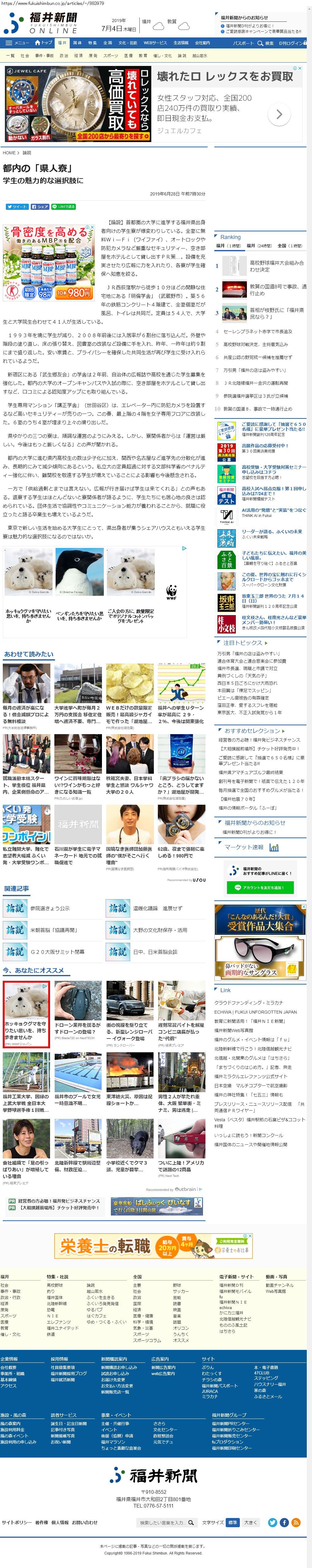
Task: Switch ranking to 福井(24時間) tab
Action: click(259, 246)
